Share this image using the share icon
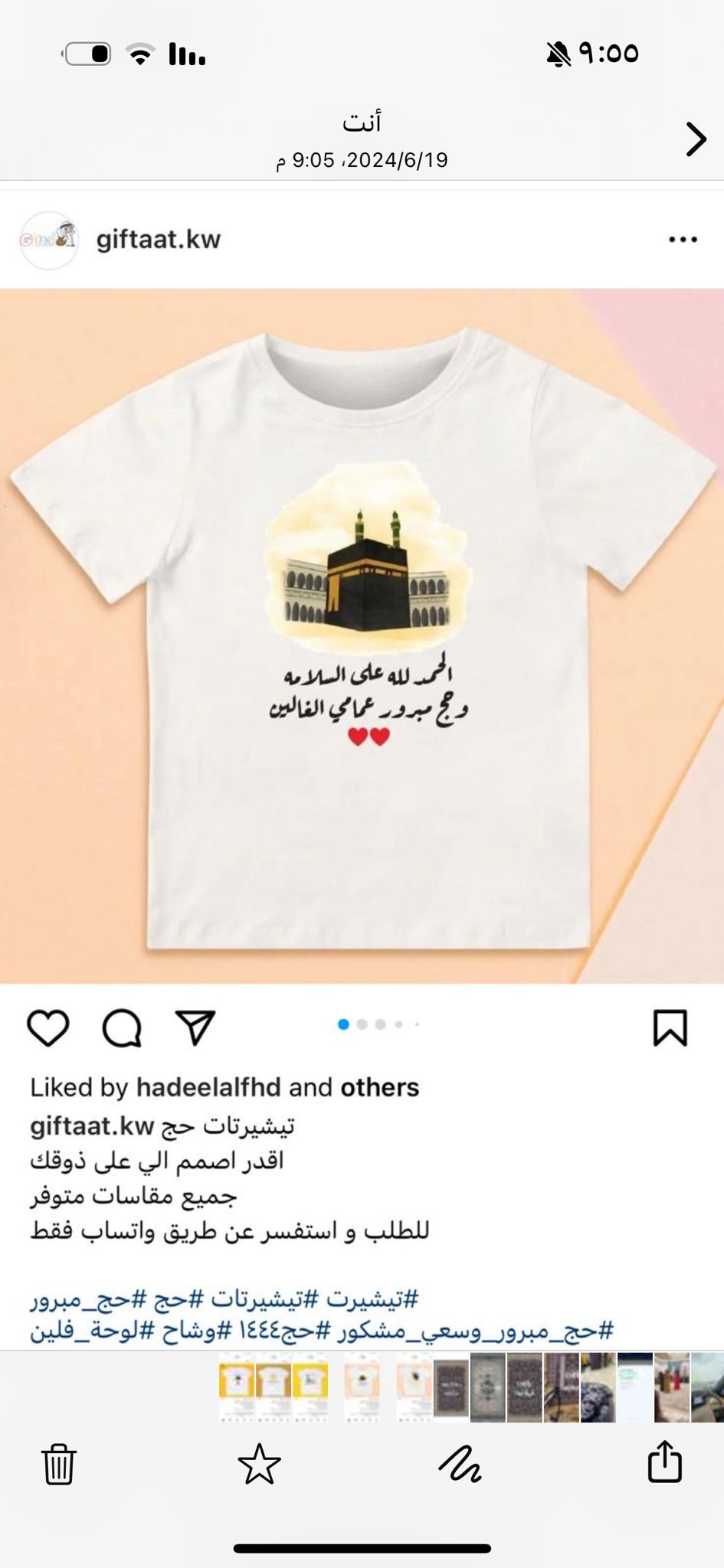 click(664, 1462)
